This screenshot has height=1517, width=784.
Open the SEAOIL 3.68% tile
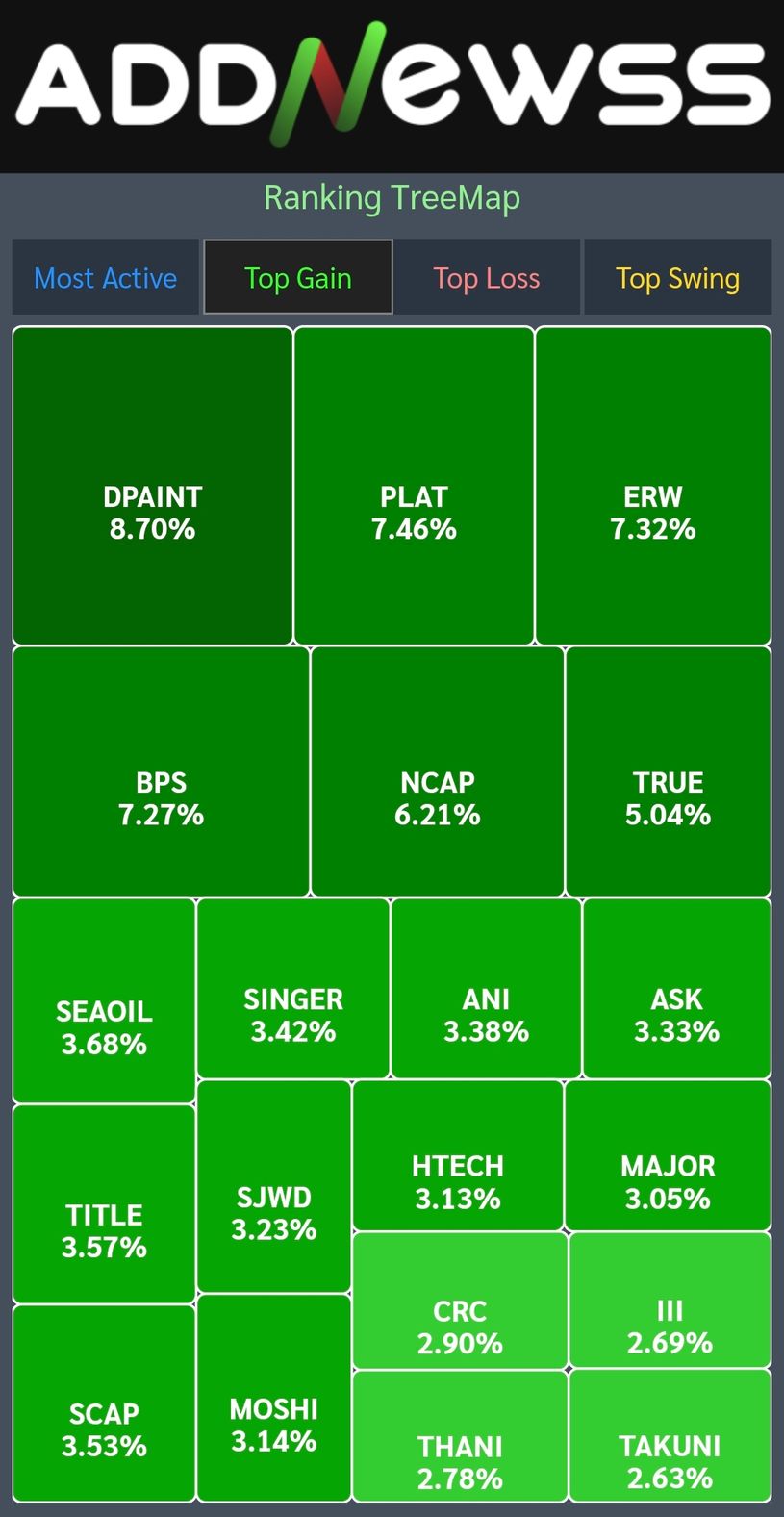point(104,1000)
